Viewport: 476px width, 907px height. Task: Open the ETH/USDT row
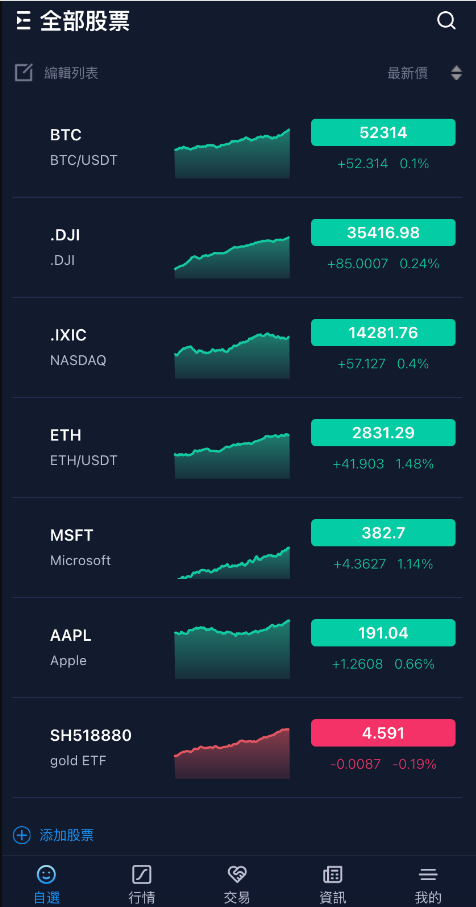click(237, 448)
